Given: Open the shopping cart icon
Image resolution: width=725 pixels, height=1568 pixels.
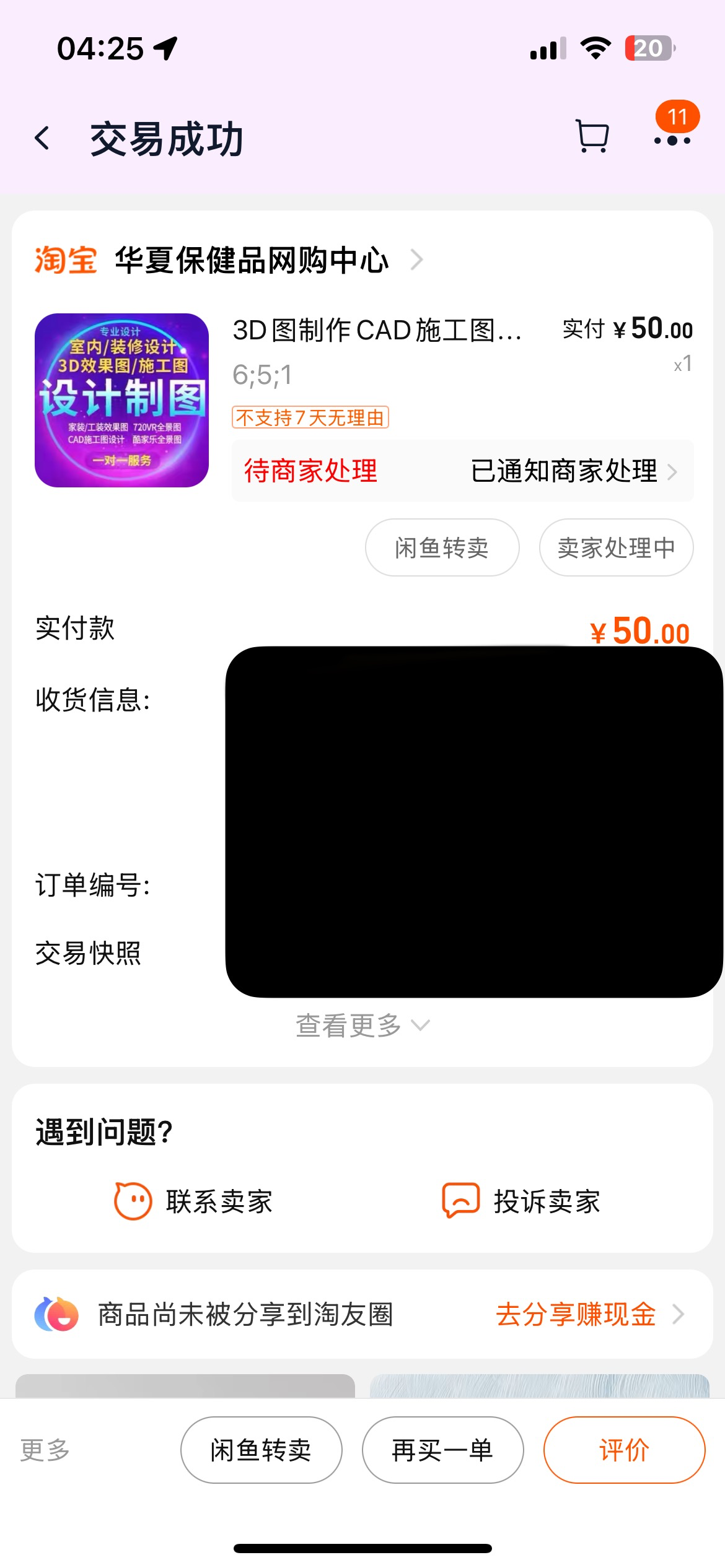Looking at the screenshot, I should [x=592, y=136].
